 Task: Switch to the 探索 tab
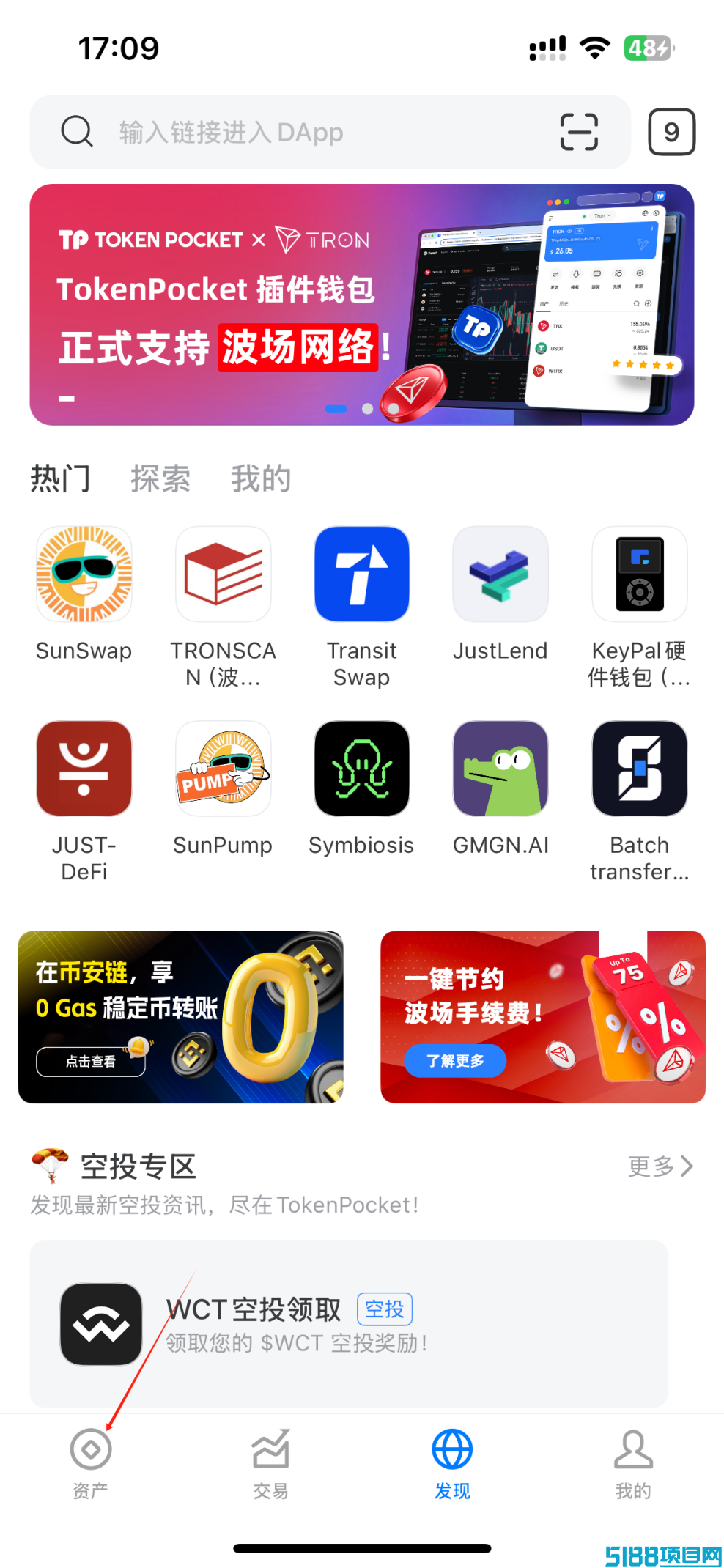(160, 478)
